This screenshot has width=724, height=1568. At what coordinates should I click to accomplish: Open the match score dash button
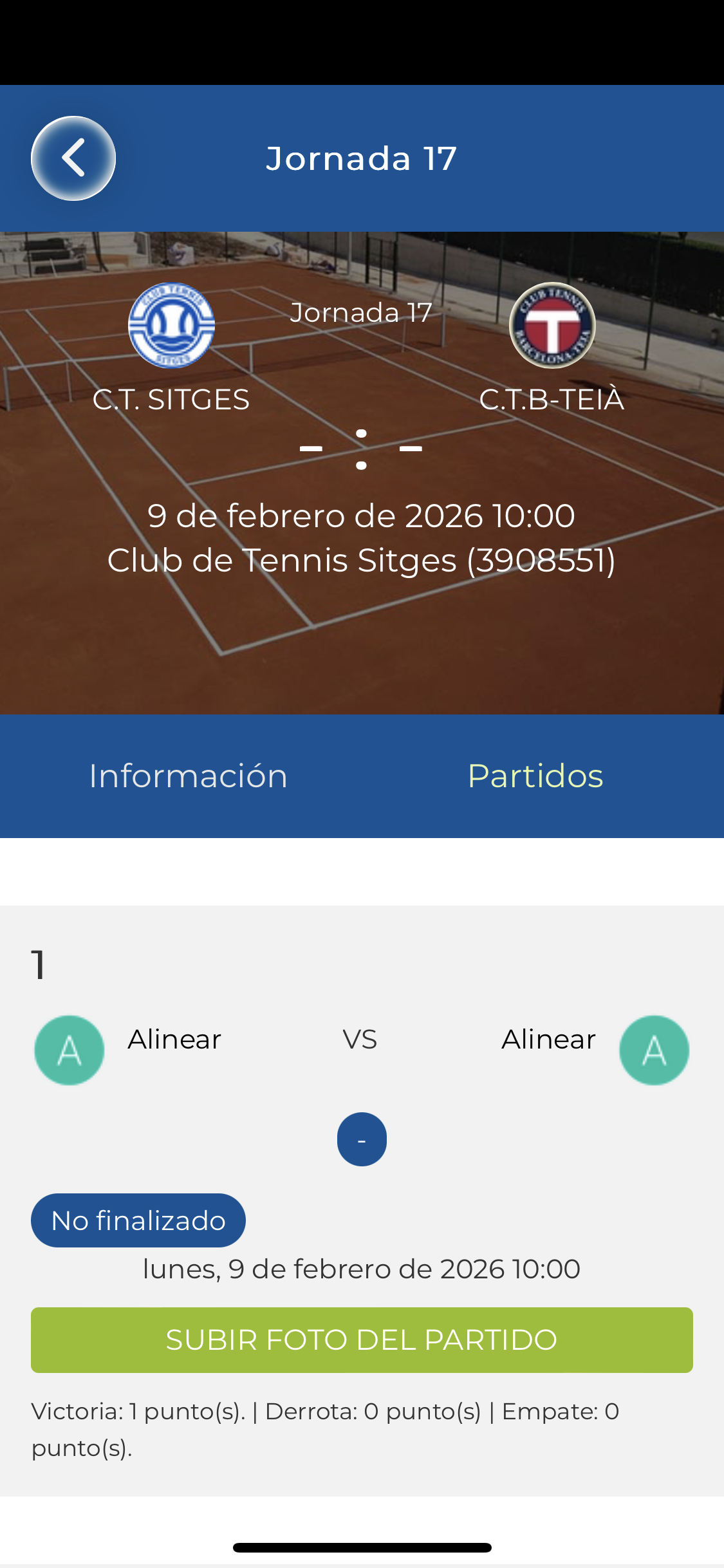click(x=362, y=1139)
